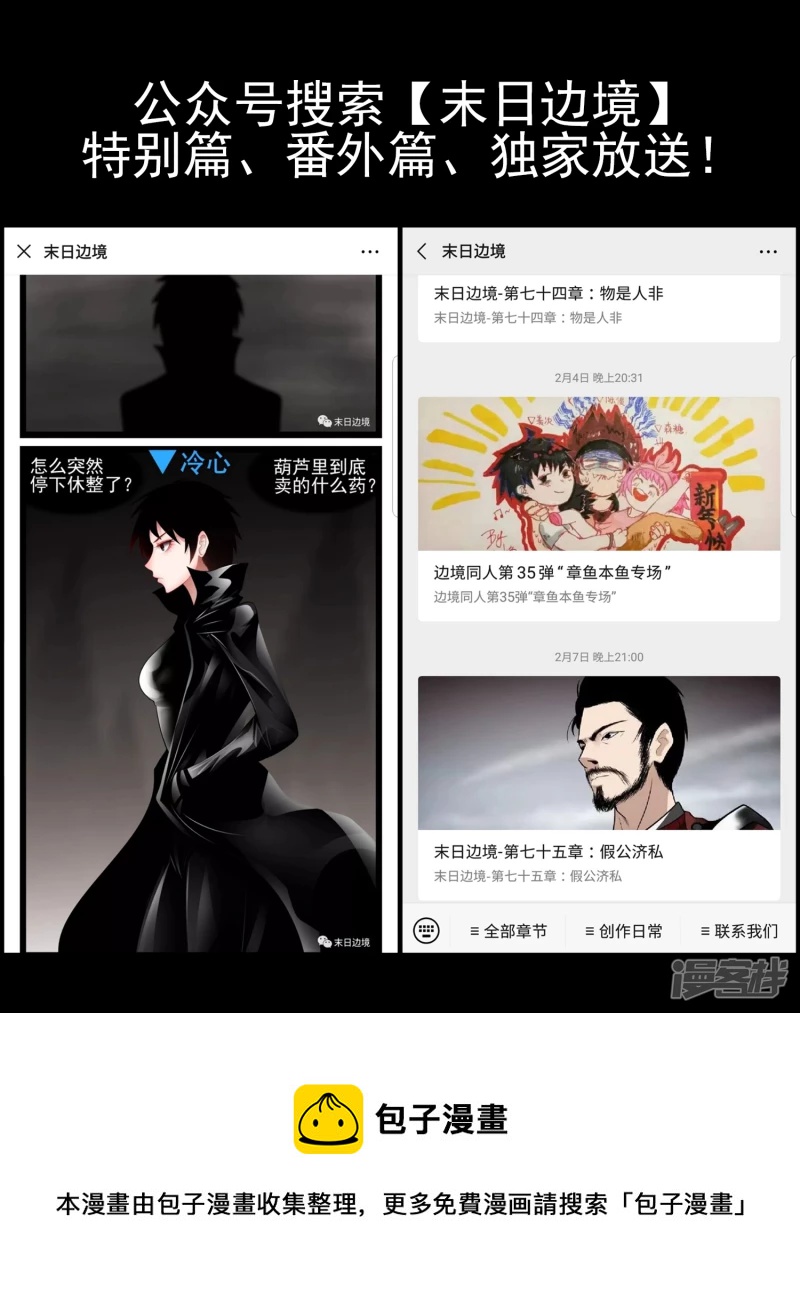Click the more options dots on left panel

[370, 251]
